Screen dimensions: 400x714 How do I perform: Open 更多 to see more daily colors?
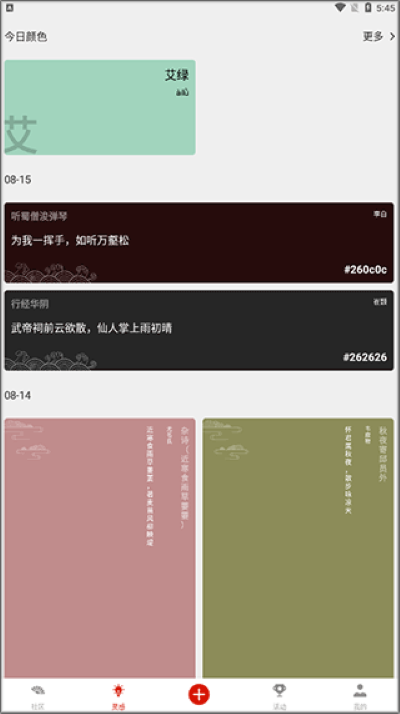point(379,36)
